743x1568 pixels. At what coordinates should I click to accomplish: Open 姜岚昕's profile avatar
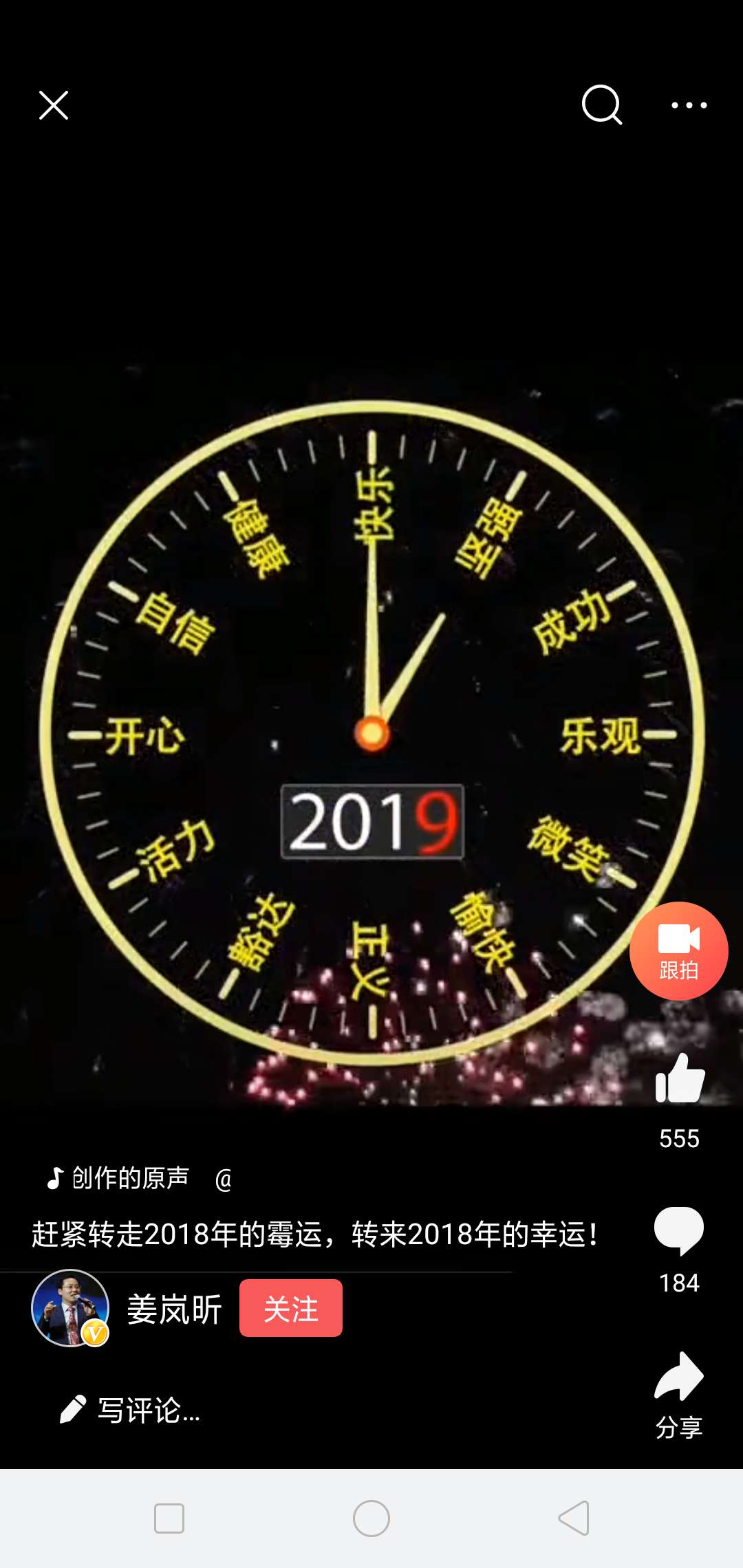[70, 1308]
